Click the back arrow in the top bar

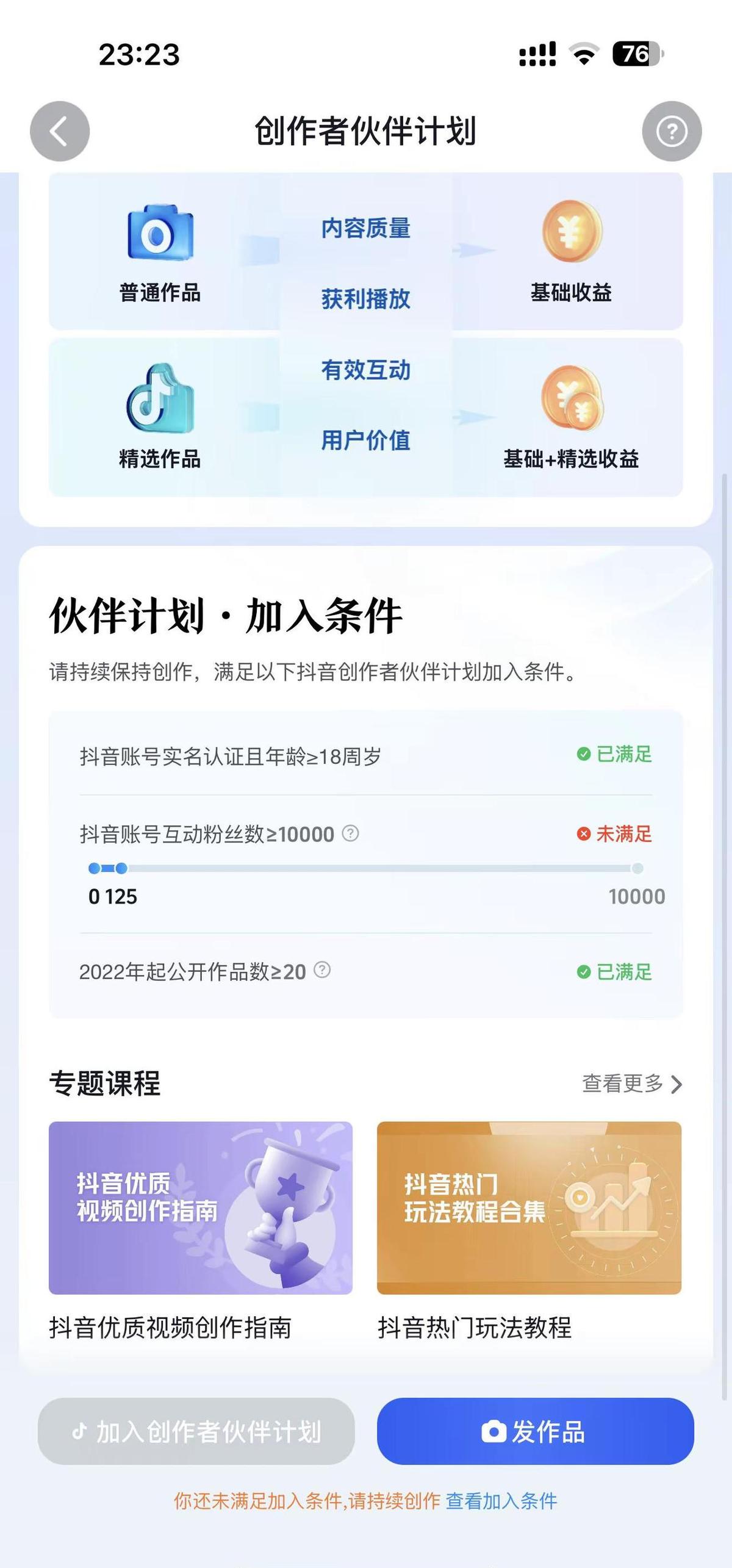[59, 131]
